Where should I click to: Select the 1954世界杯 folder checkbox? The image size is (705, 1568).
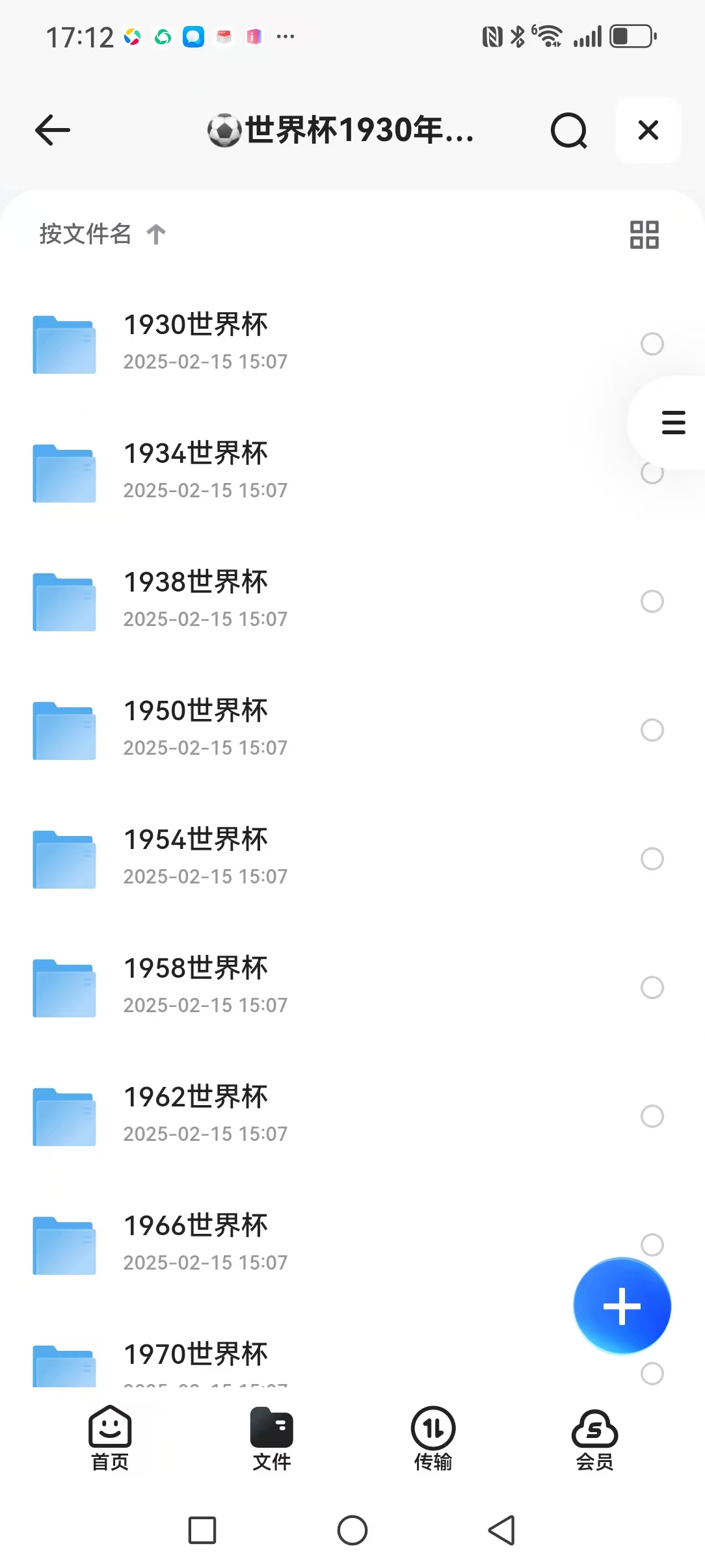click(652, 859)
